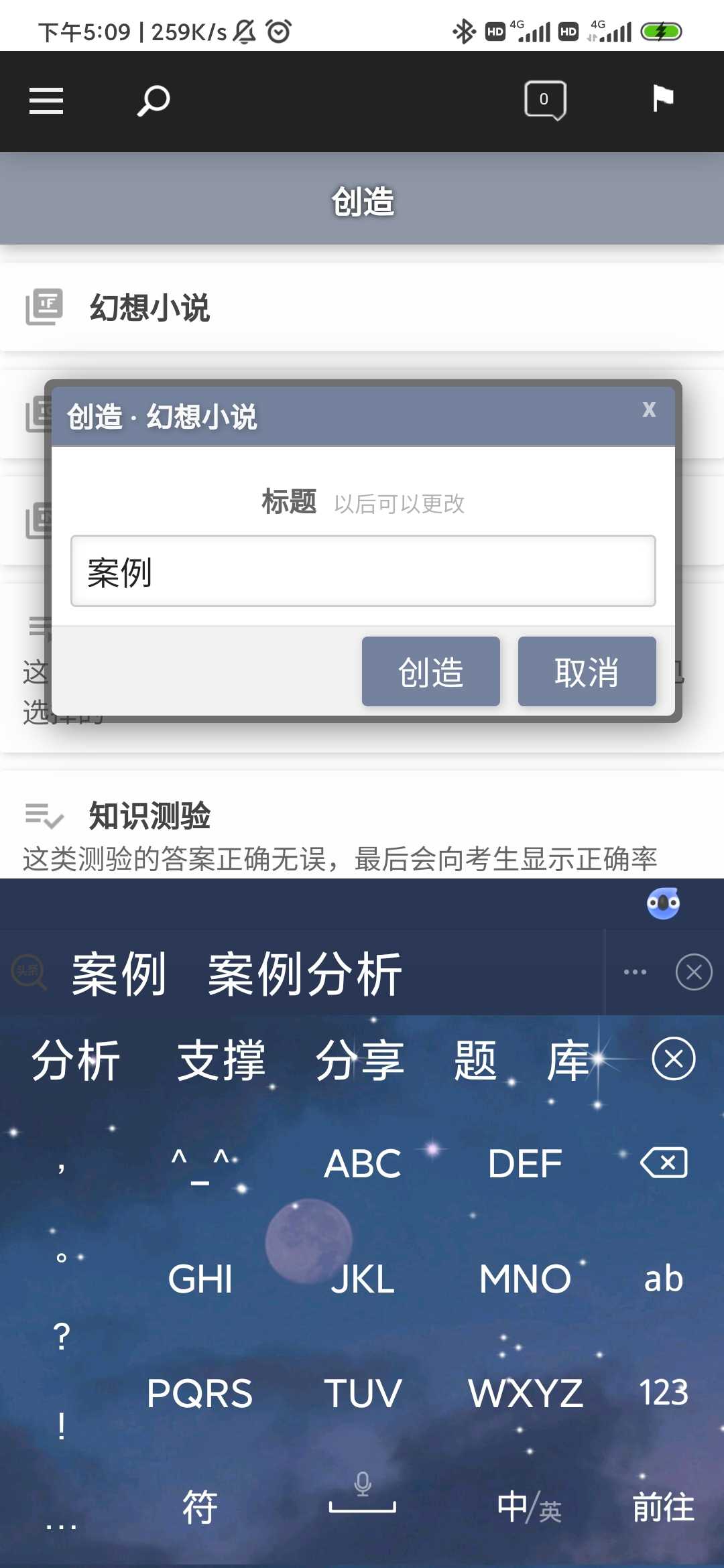Open the hamburger menu
The width and height of the screenshot is (724, 1568).
pyautogui.click(x=46, y=101)
